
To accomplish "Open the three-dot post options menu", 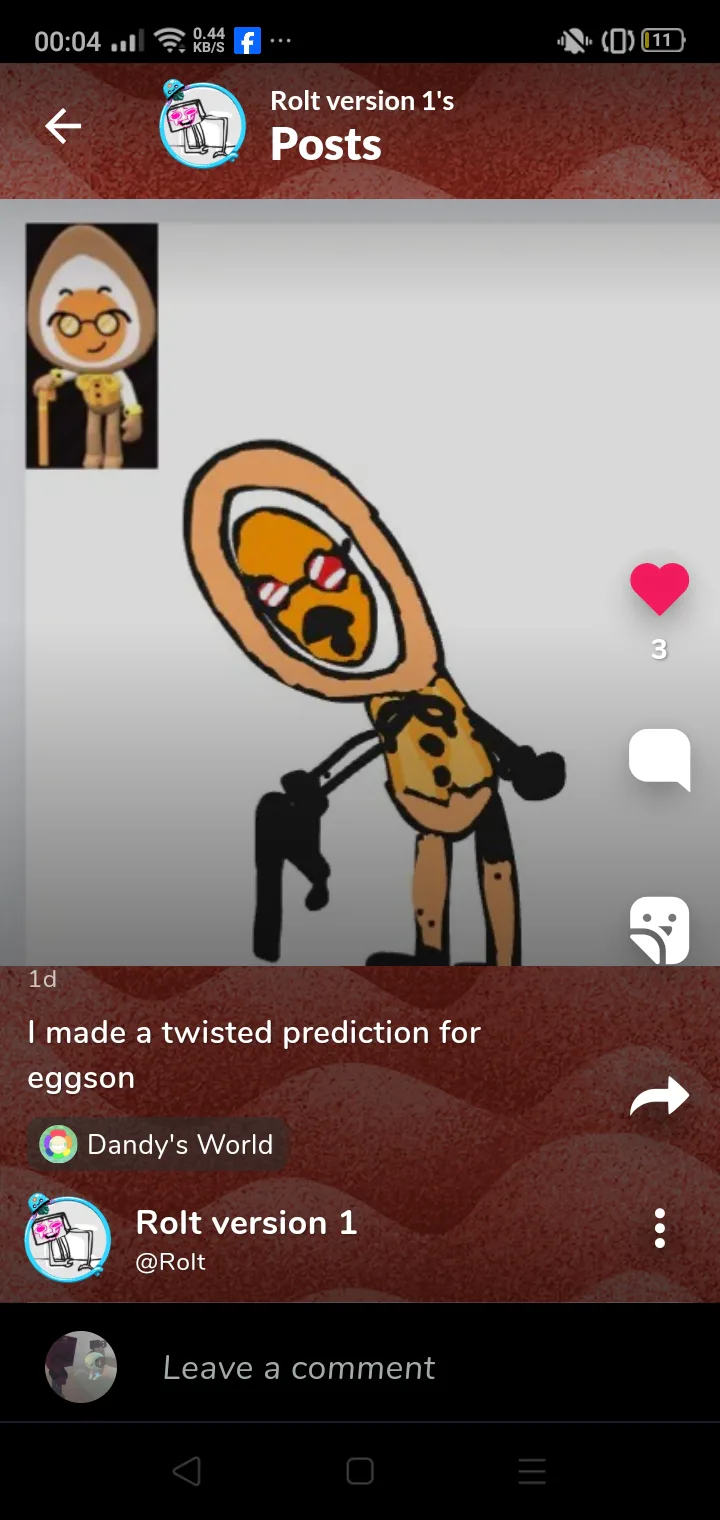I will tap(659, 1228).
